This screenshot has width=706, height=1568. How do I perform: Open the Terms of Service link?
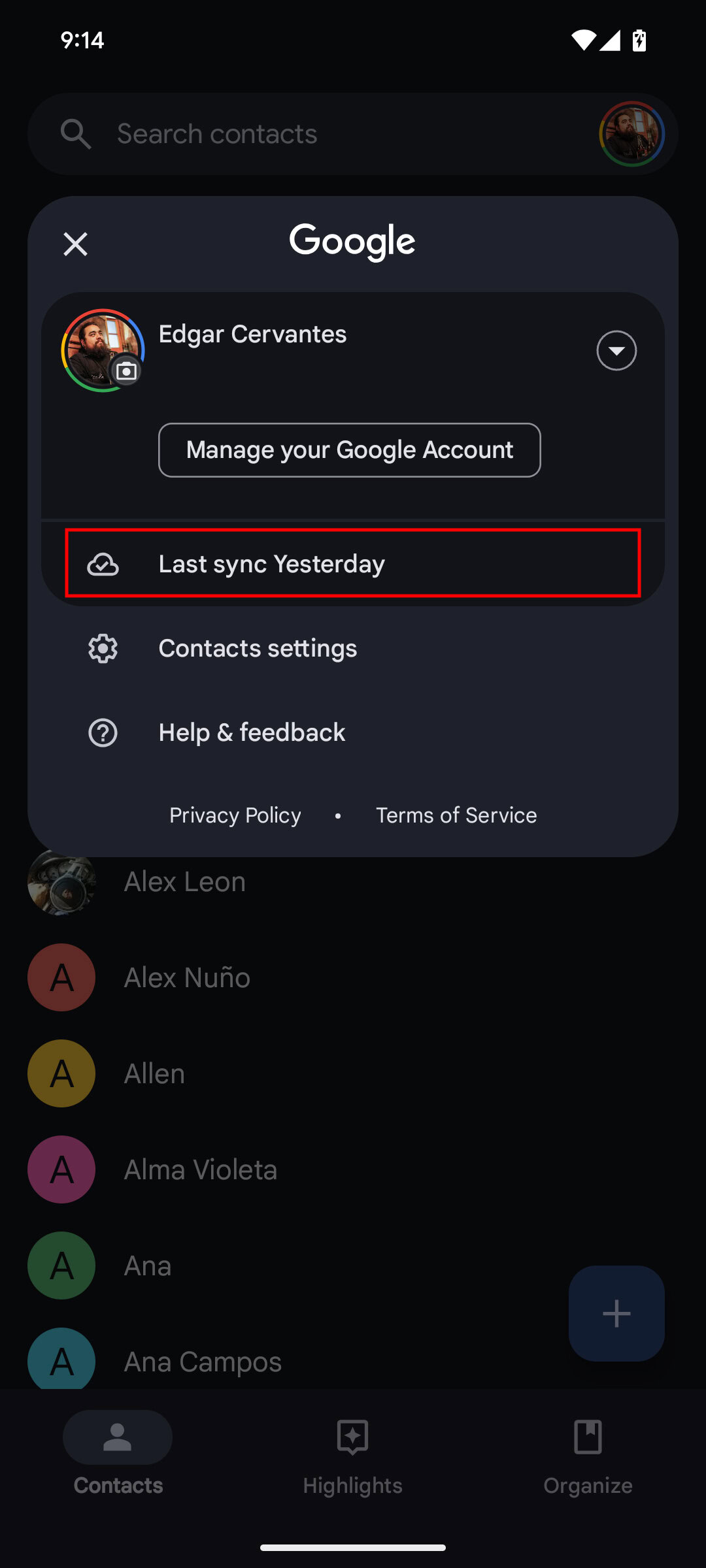pos(456,815)
